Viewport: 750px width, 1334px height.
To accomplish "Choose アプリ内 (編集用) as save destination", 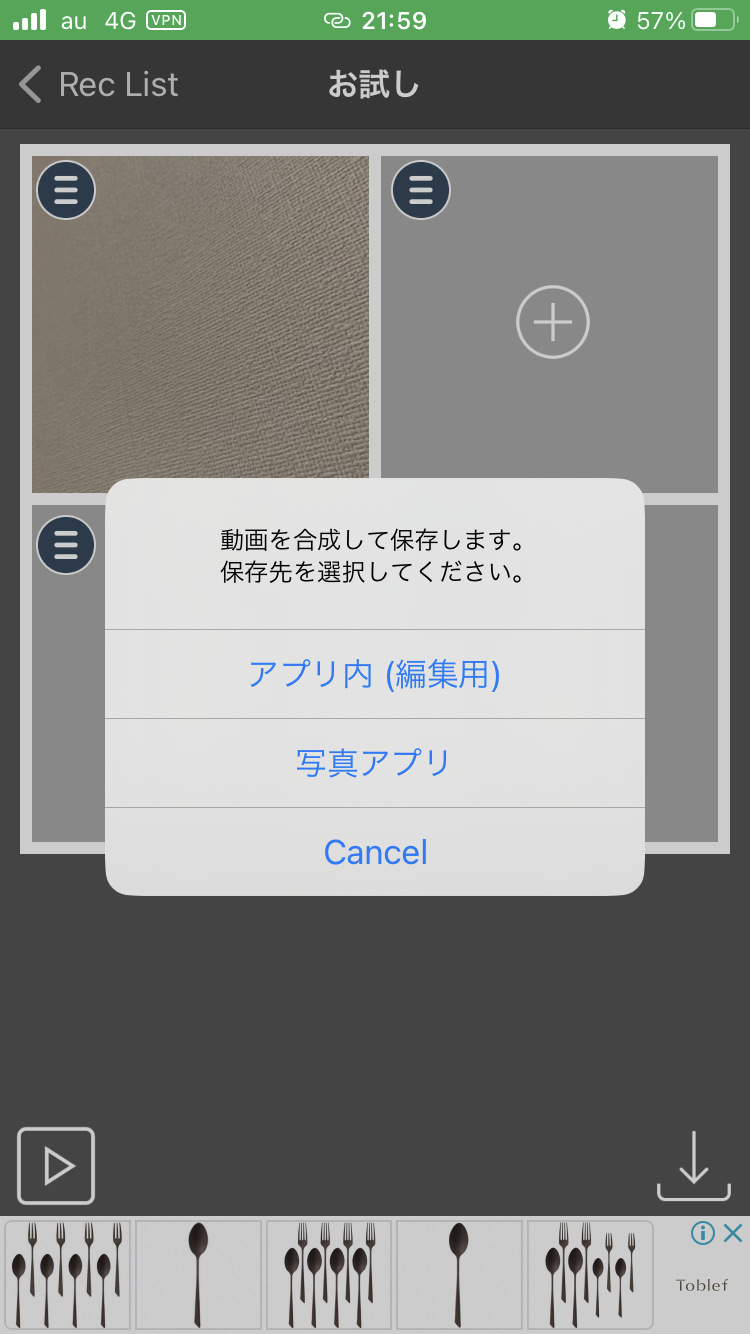I will pyautogui.click(x=375, y=676).
